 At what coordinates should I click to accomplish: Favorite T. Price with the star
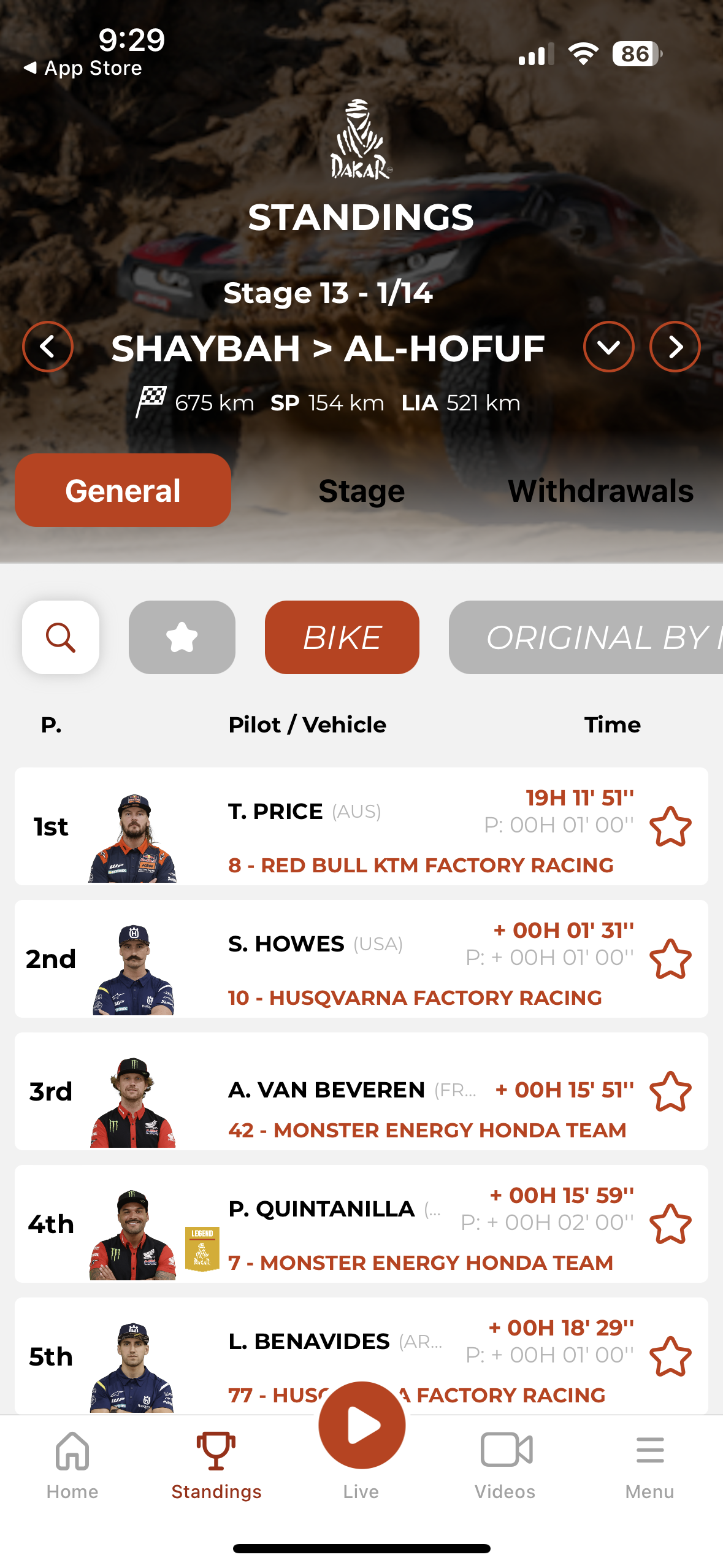click(x=670, y=826)
